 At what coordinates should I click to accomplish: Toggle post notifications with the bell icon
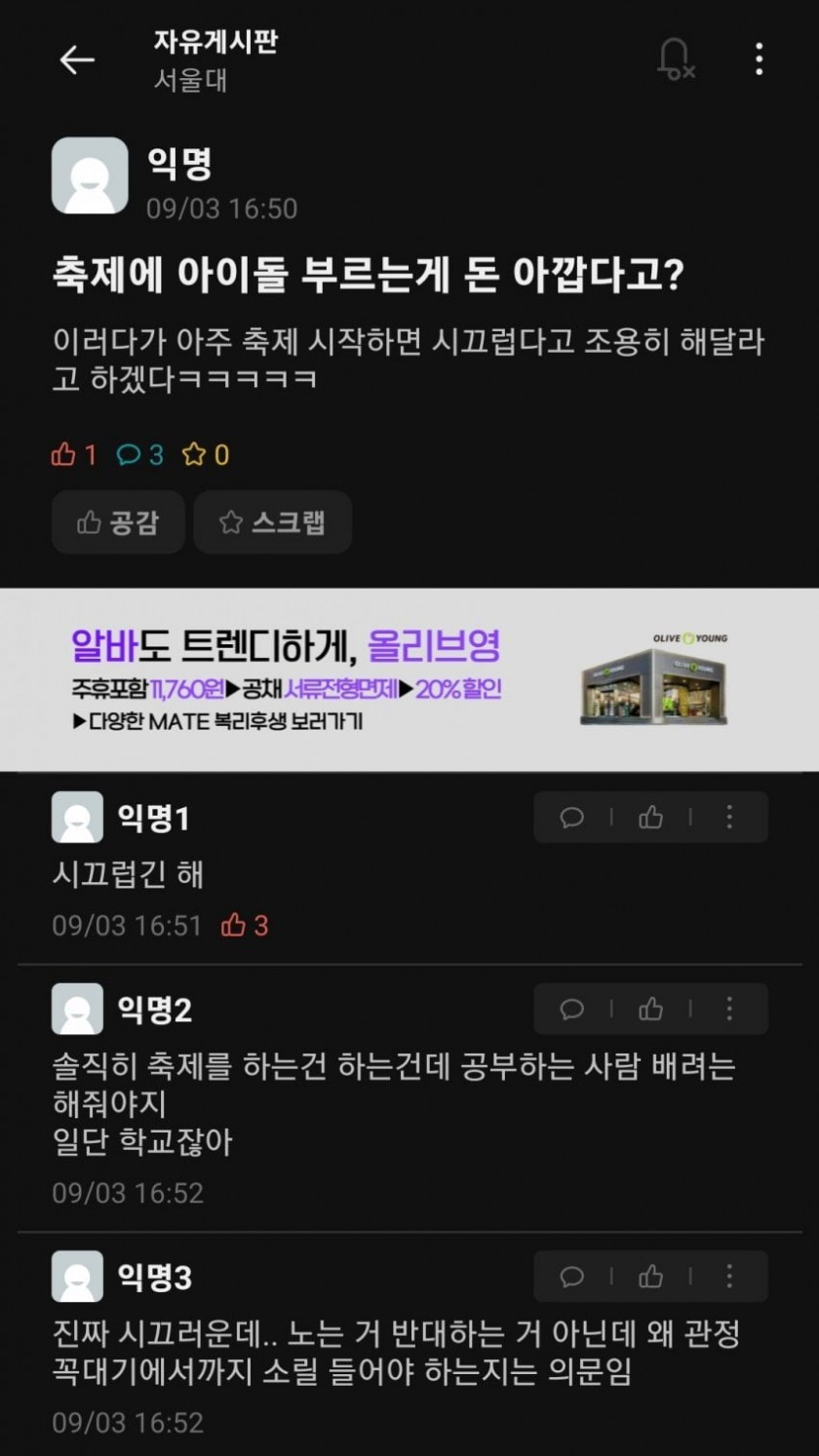coord(674,59)
